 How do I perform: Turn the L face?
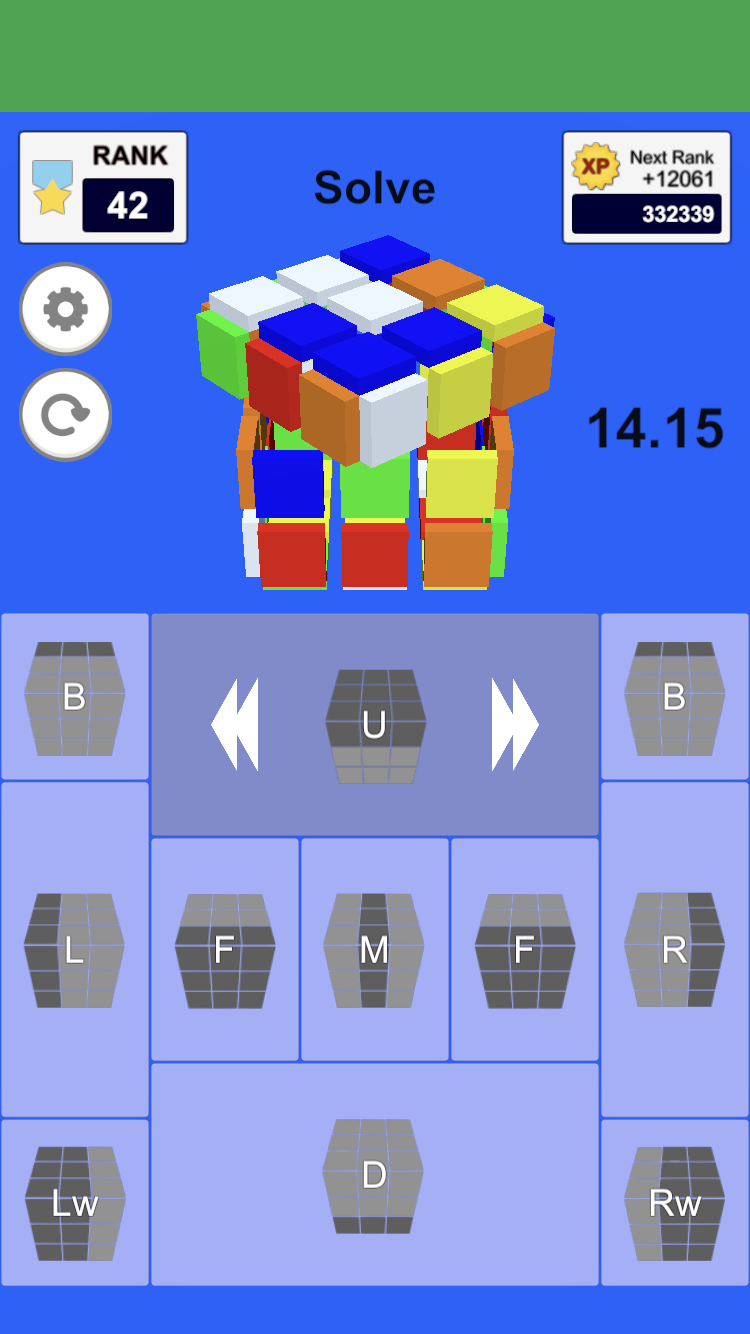point(75,950)
